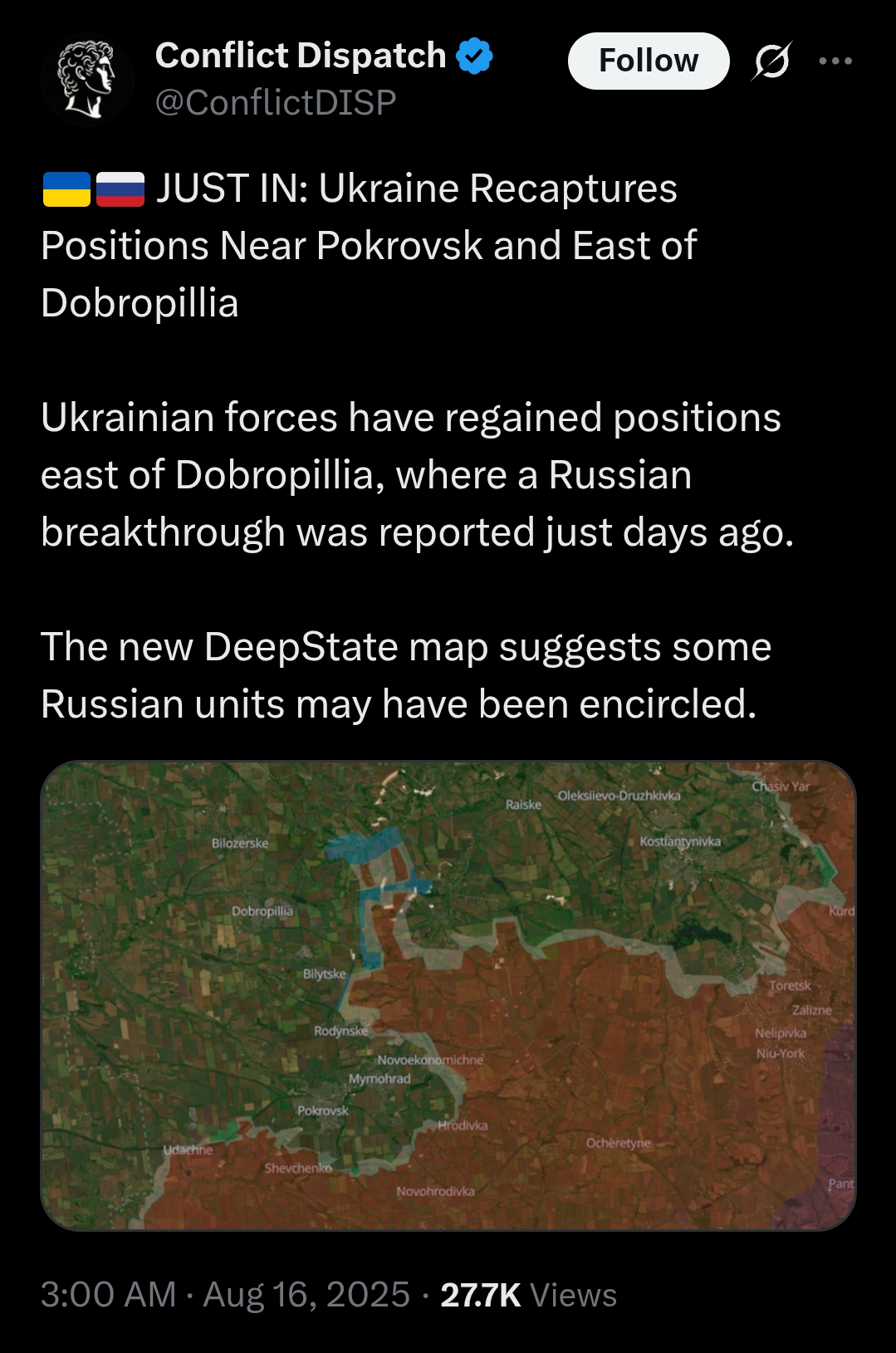The height and width of the screenshot is (1353, 896).
Task: Open Conflict Dispatch profile avatar
Action: pyautogui.click(x=87, y=79)
